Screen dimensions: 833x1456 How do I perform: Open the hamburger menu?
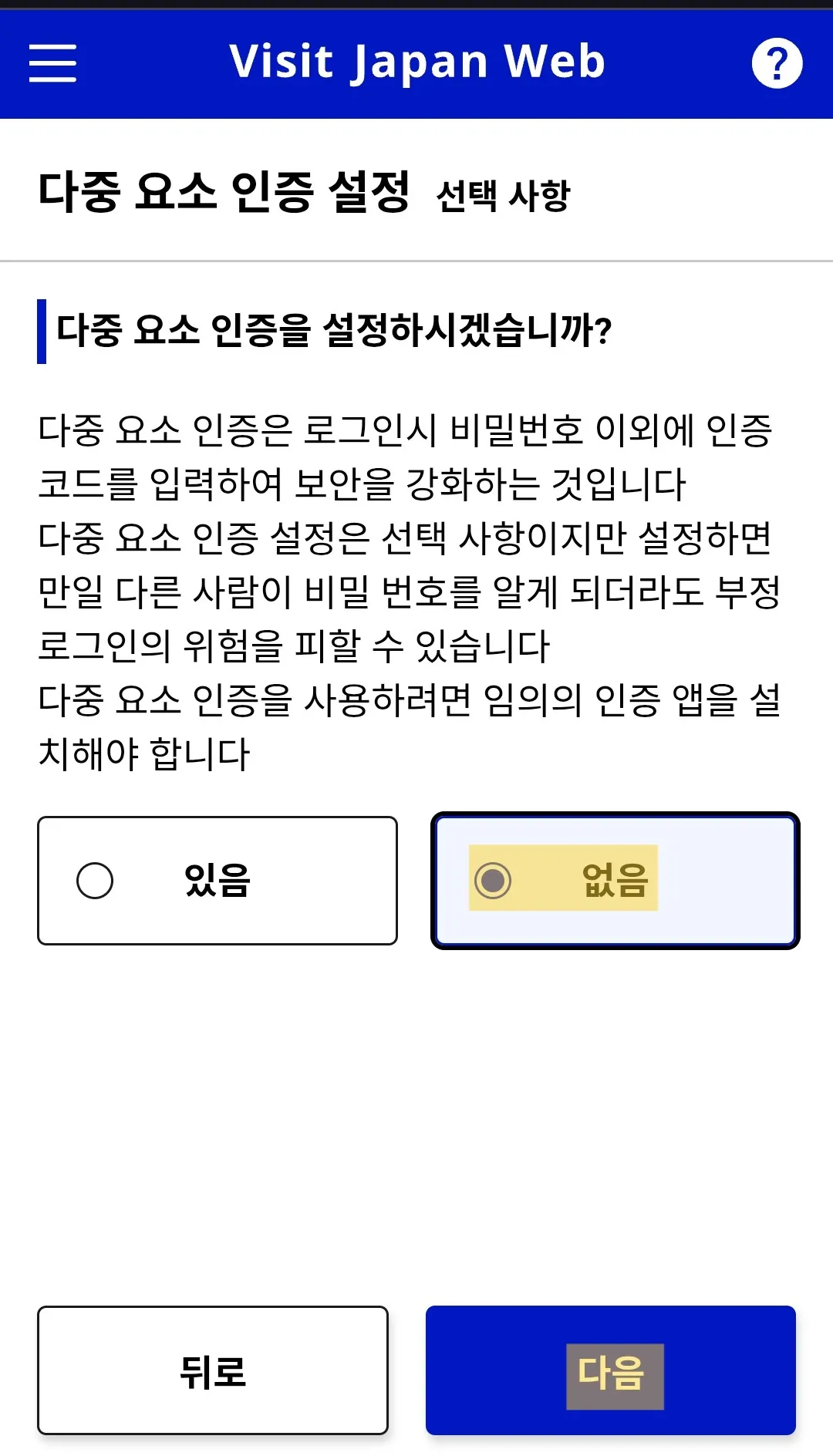(x=52, y=63)
